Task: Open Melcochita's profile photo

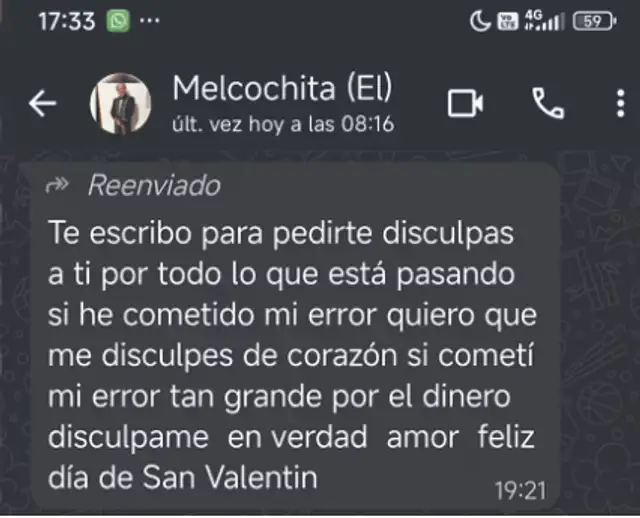Action: click(121, 104)
